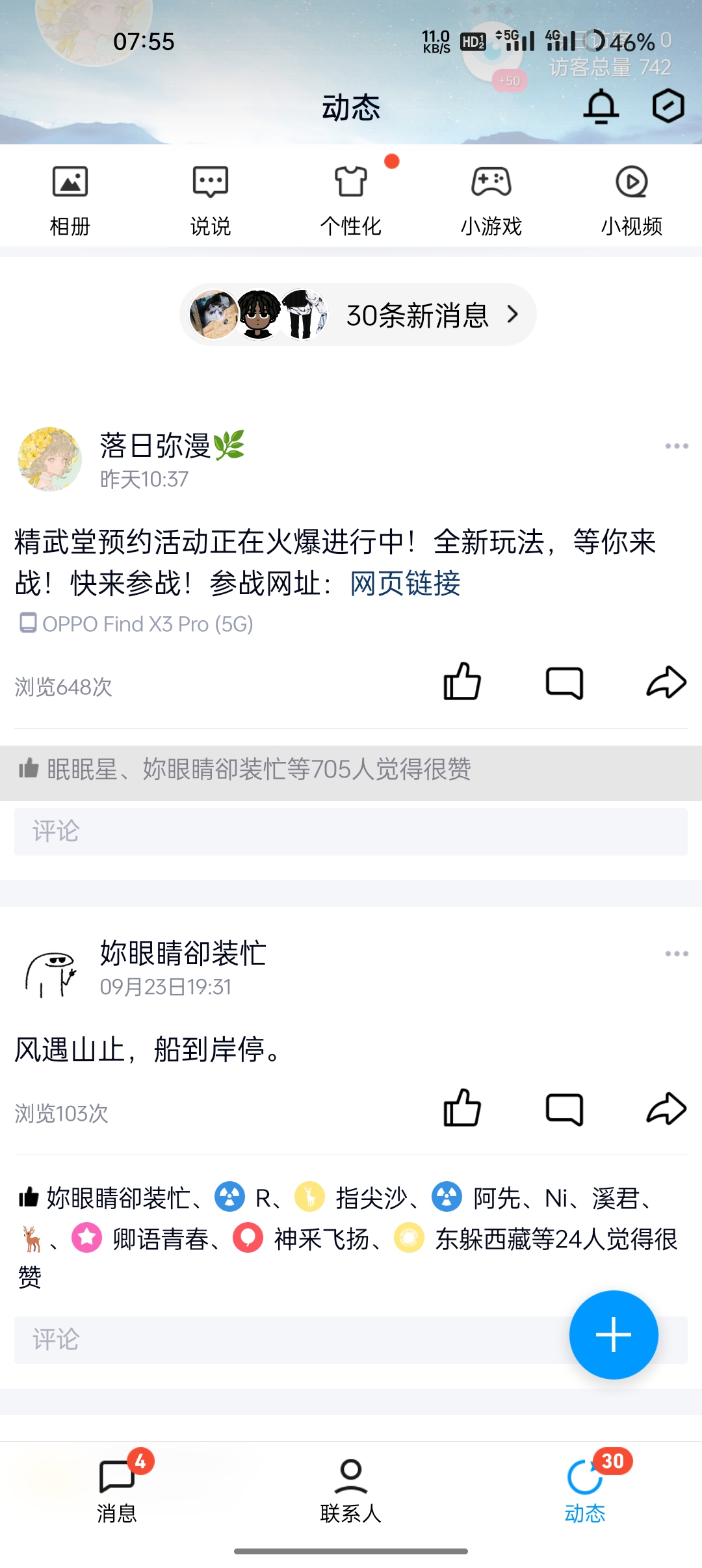
Task: Open the notifications bell
Action: (601, 107)
